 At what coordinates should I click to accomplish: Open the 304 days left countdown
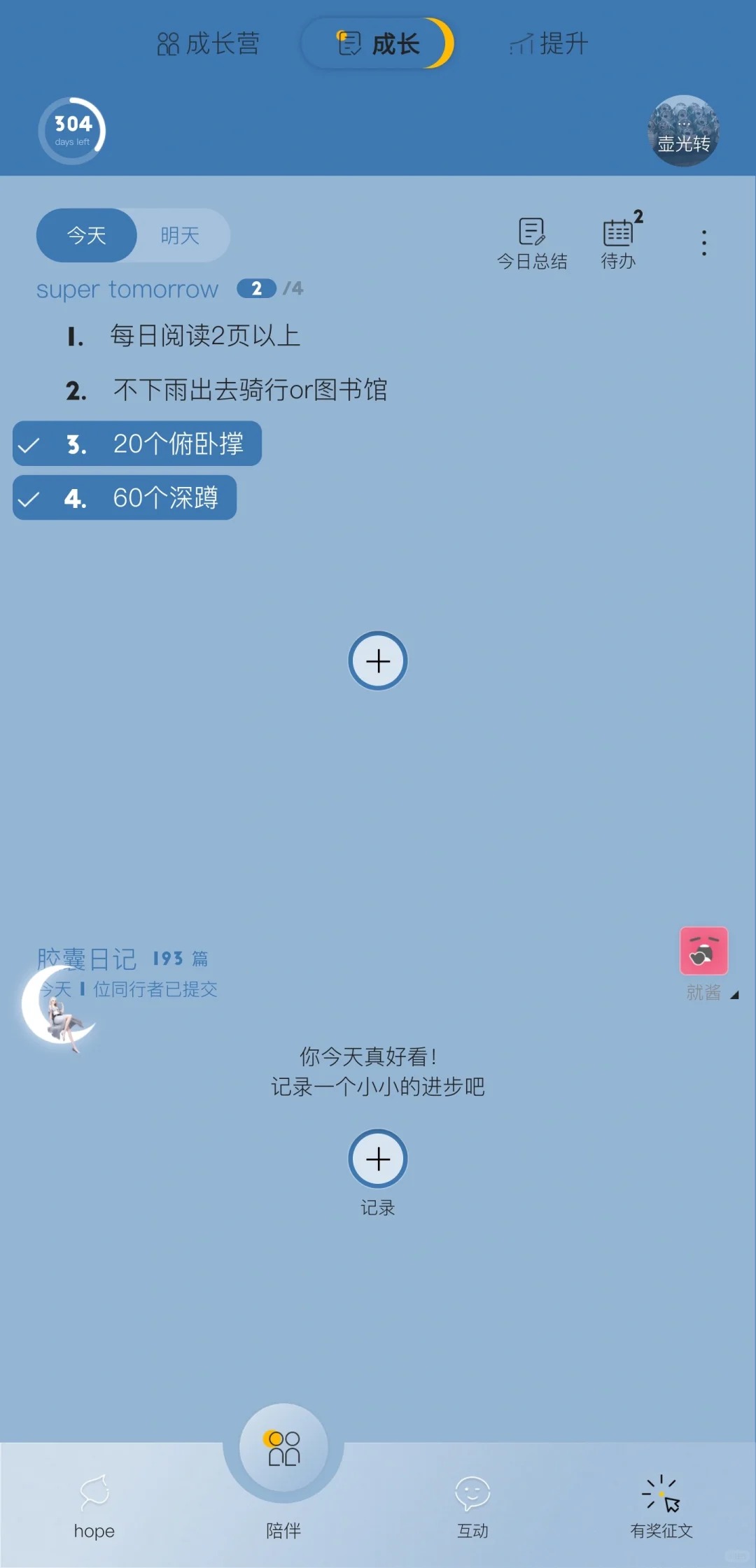(72, 131)
